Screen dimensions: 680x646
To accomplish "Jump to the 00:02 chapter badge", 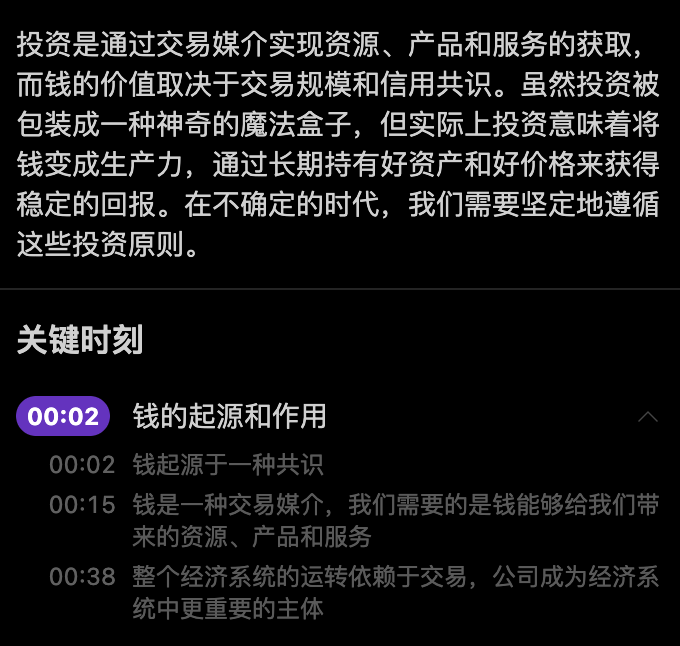I will coord(63,416).
